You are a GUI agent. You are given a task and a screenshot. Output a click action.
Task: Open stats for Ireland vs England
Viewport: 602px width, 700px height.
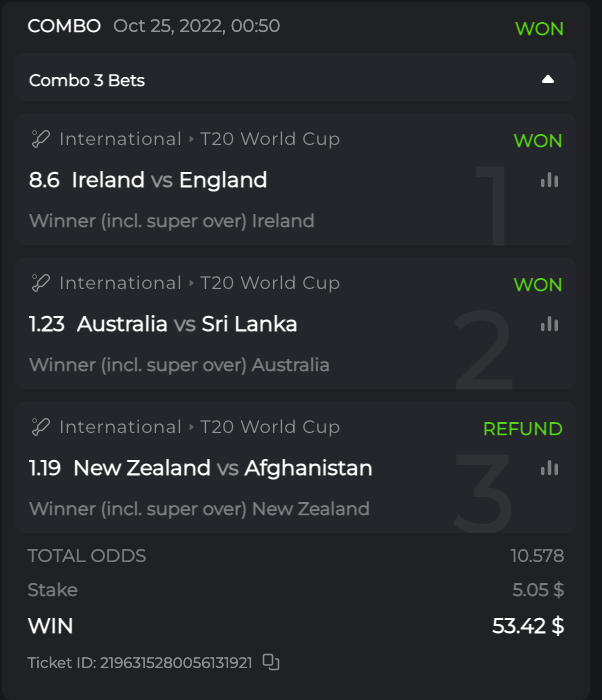pos(549,180)
